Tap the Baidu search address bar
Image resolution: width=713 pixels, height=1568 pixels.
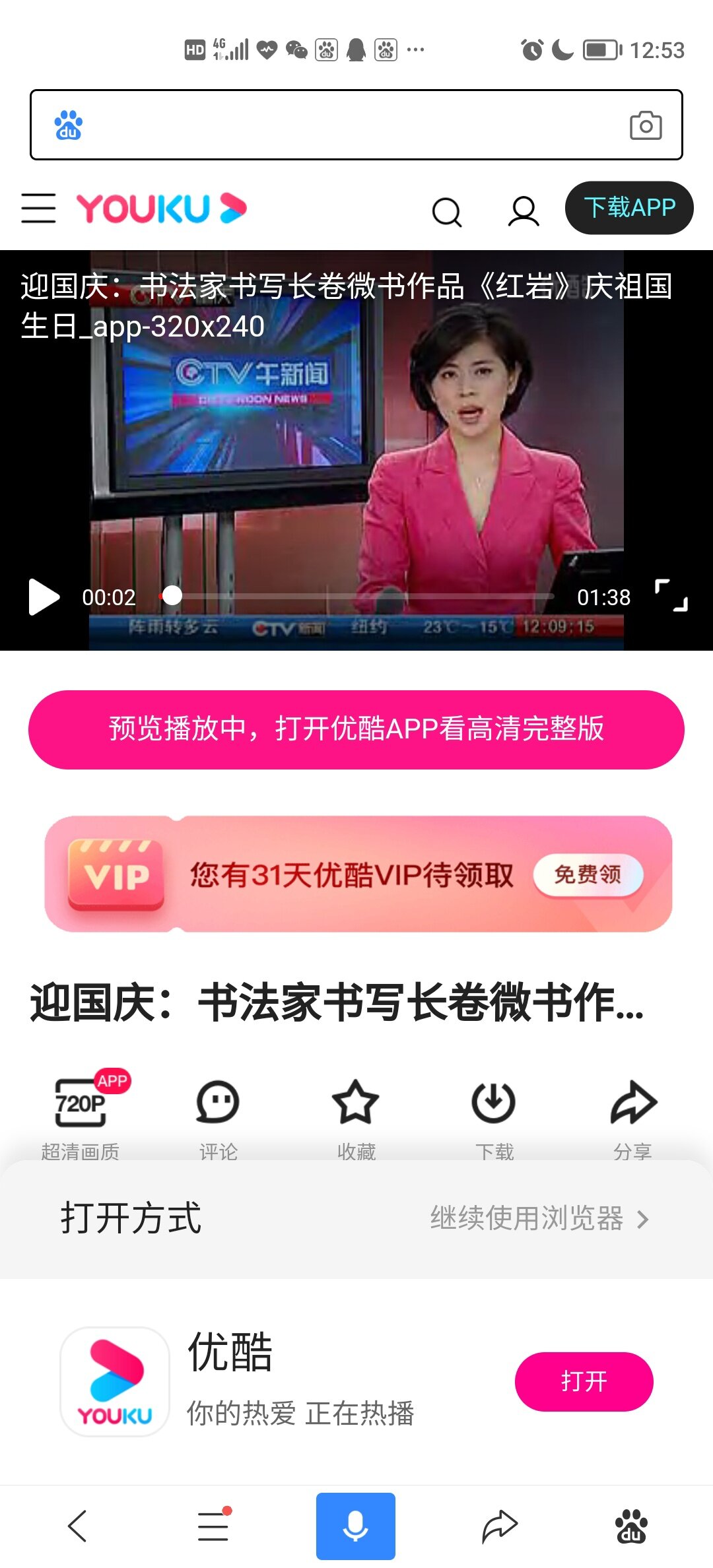[x=343, y=125]
